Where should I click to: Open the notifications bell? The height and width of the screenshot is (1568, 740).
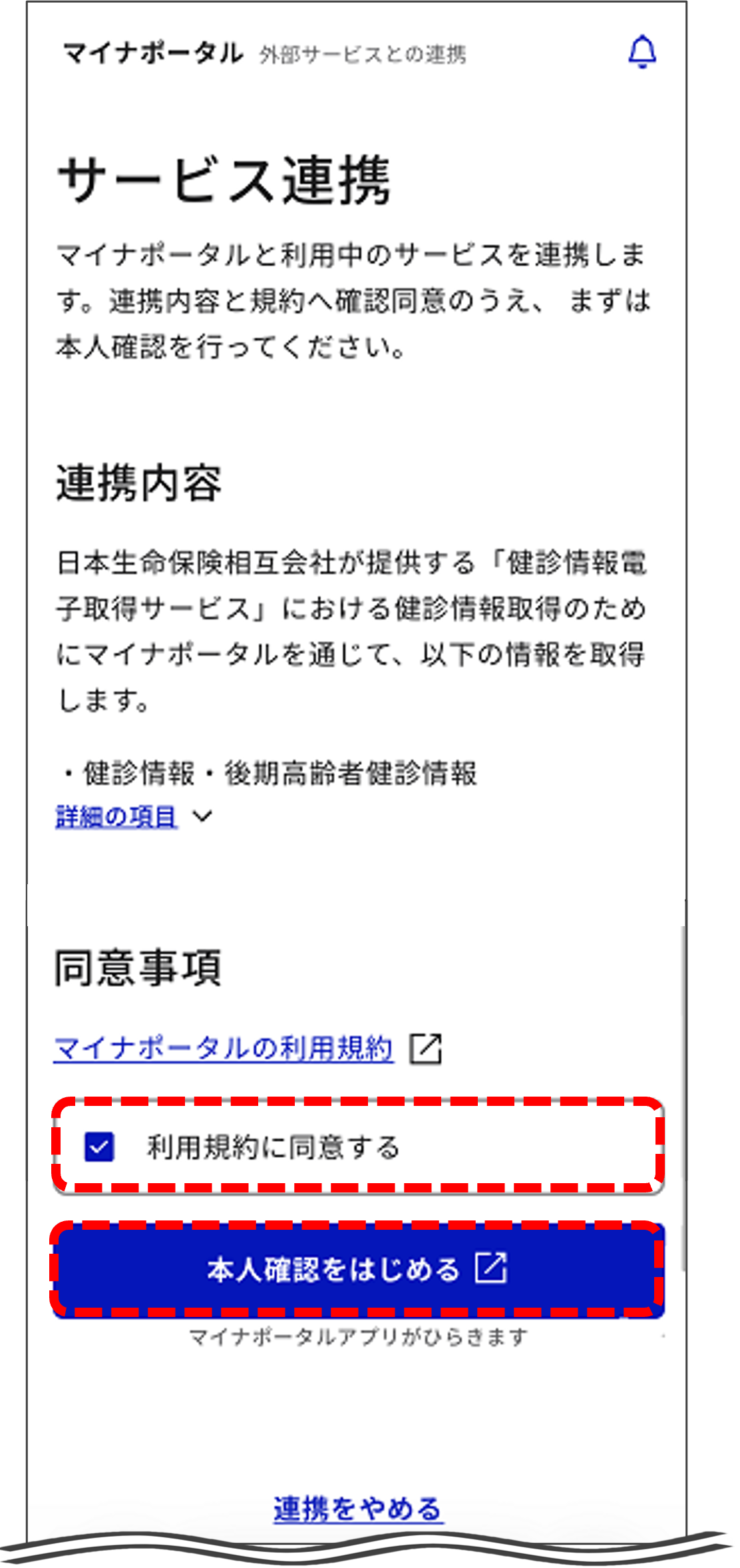click(642, 53)
